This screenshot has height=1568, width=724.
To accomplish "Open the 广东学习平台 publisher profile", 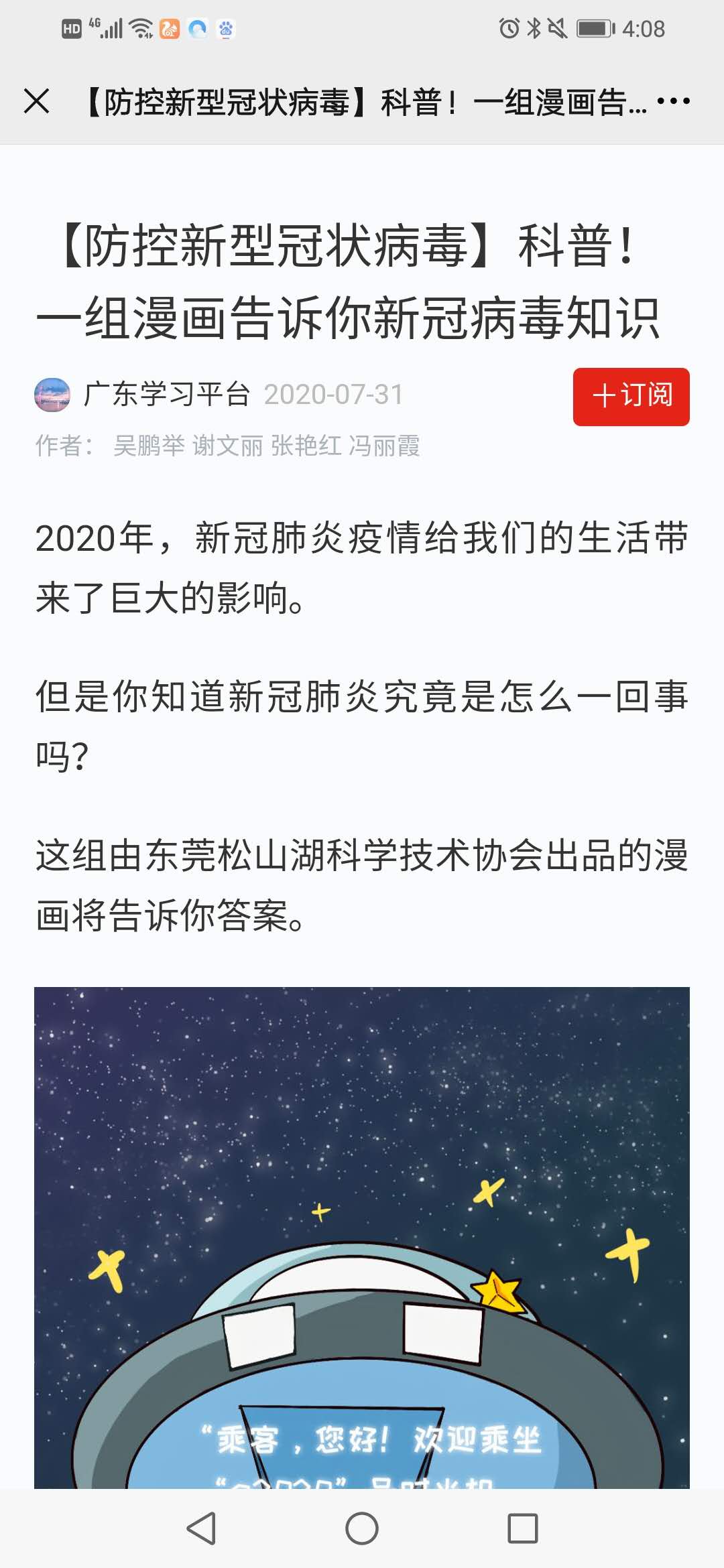I will point(166,395).
